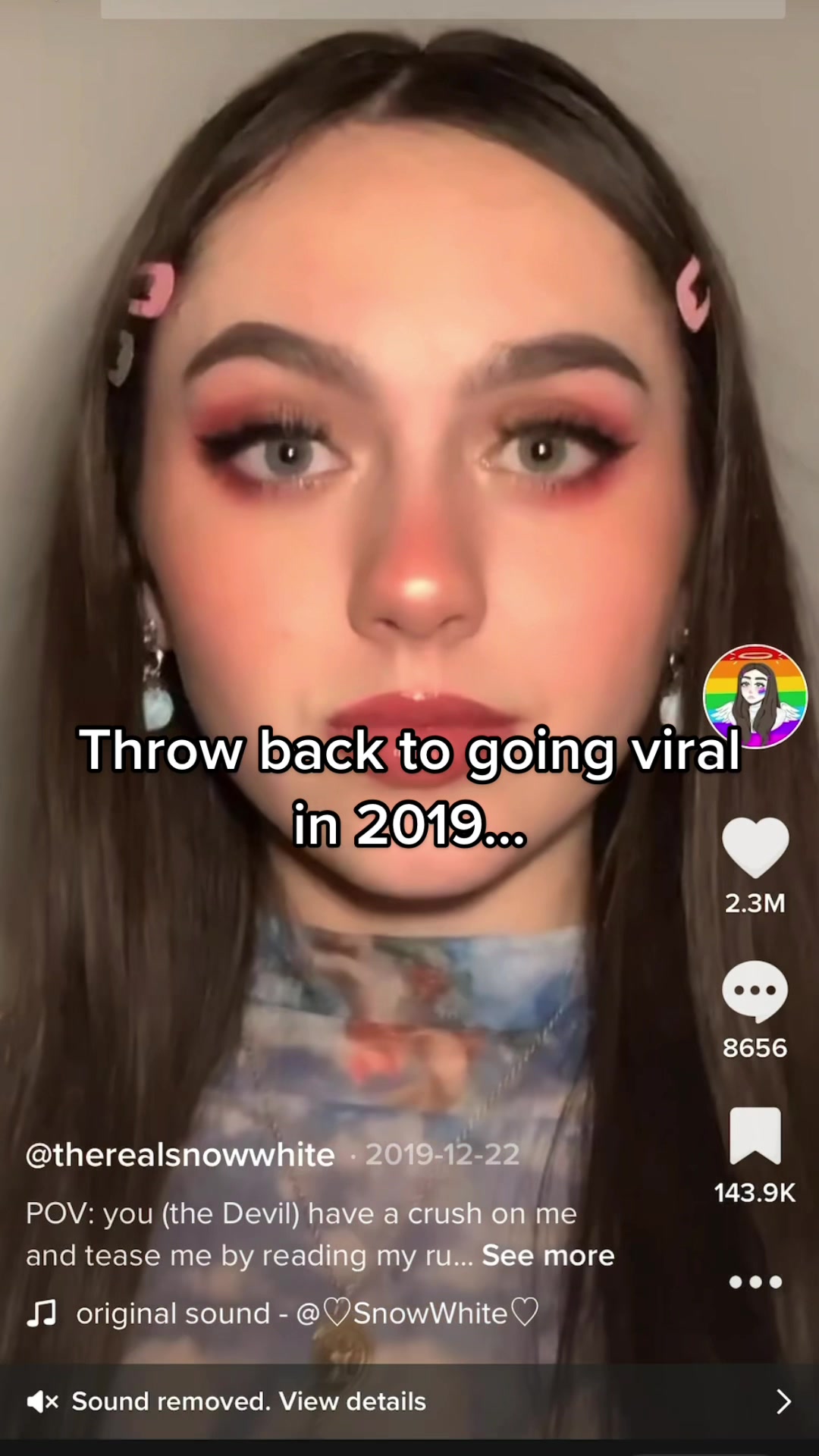View details about the removed sound
Screen dimensions: 819x1456
(409, 1401)
